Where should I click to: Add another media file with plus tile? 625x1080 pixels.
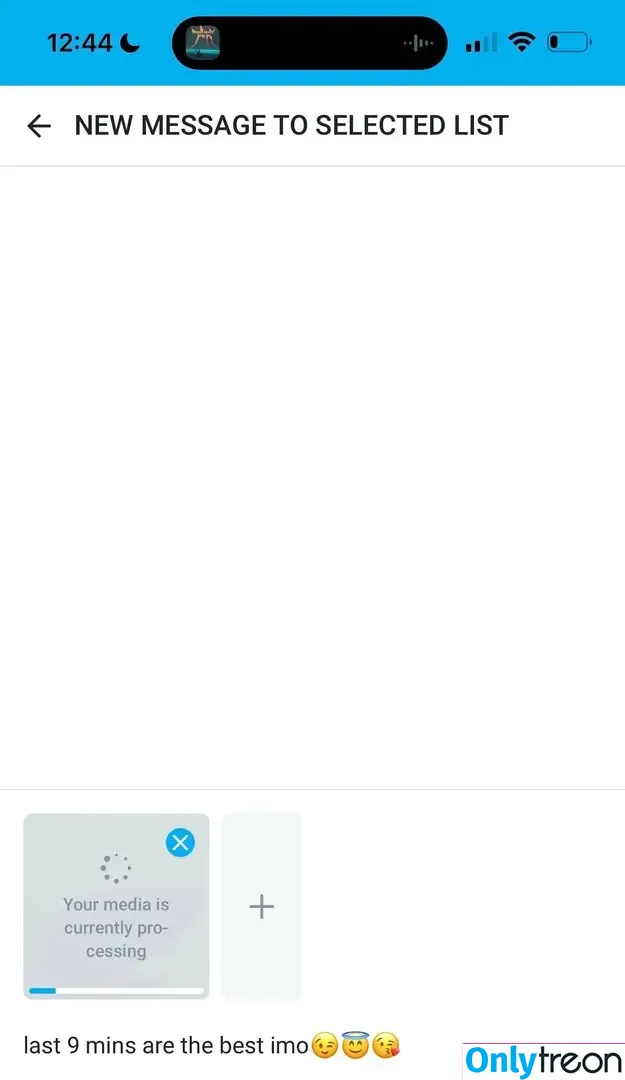point(261,907)
